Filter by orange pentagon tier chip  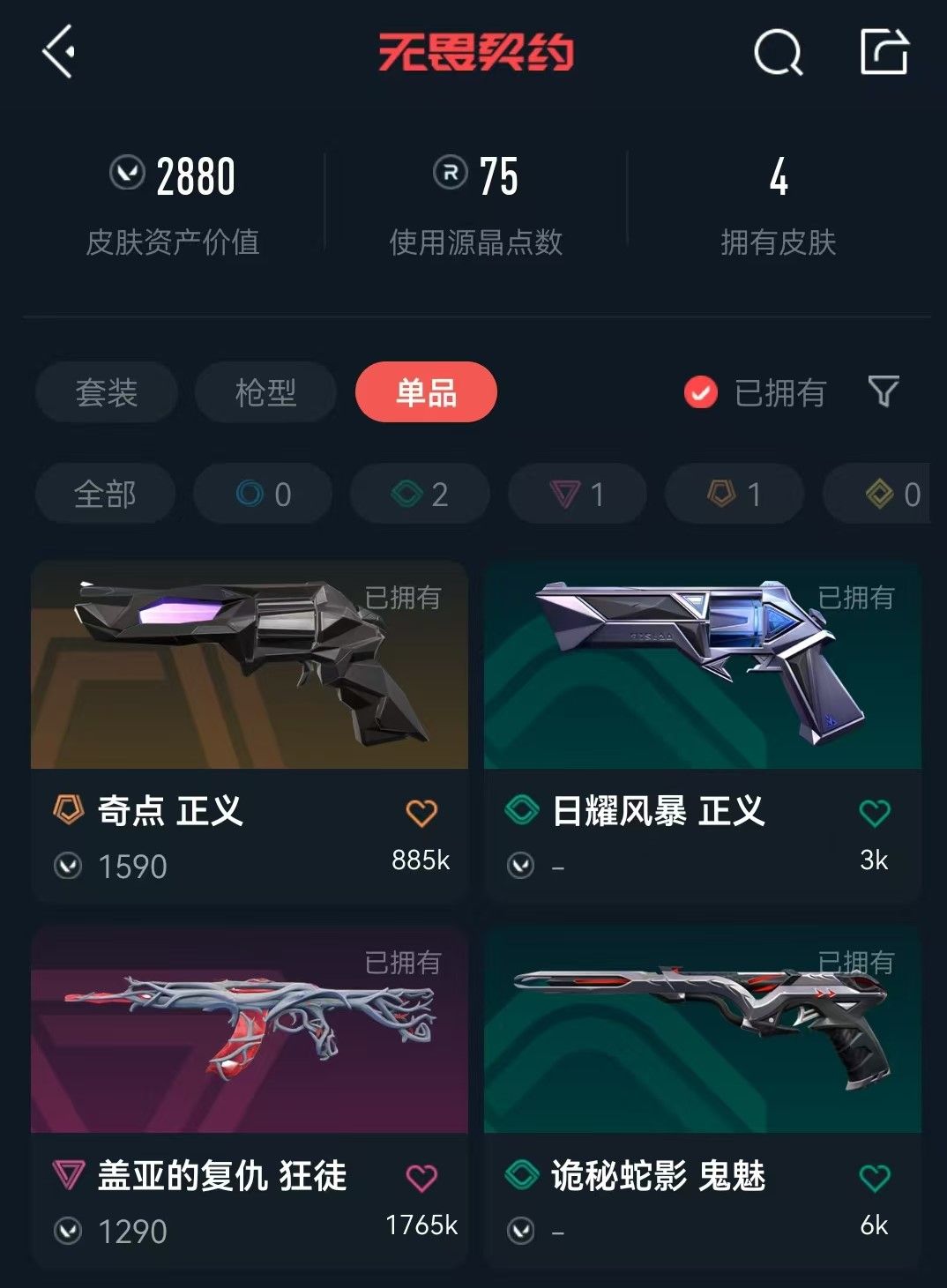coord(734,494)
